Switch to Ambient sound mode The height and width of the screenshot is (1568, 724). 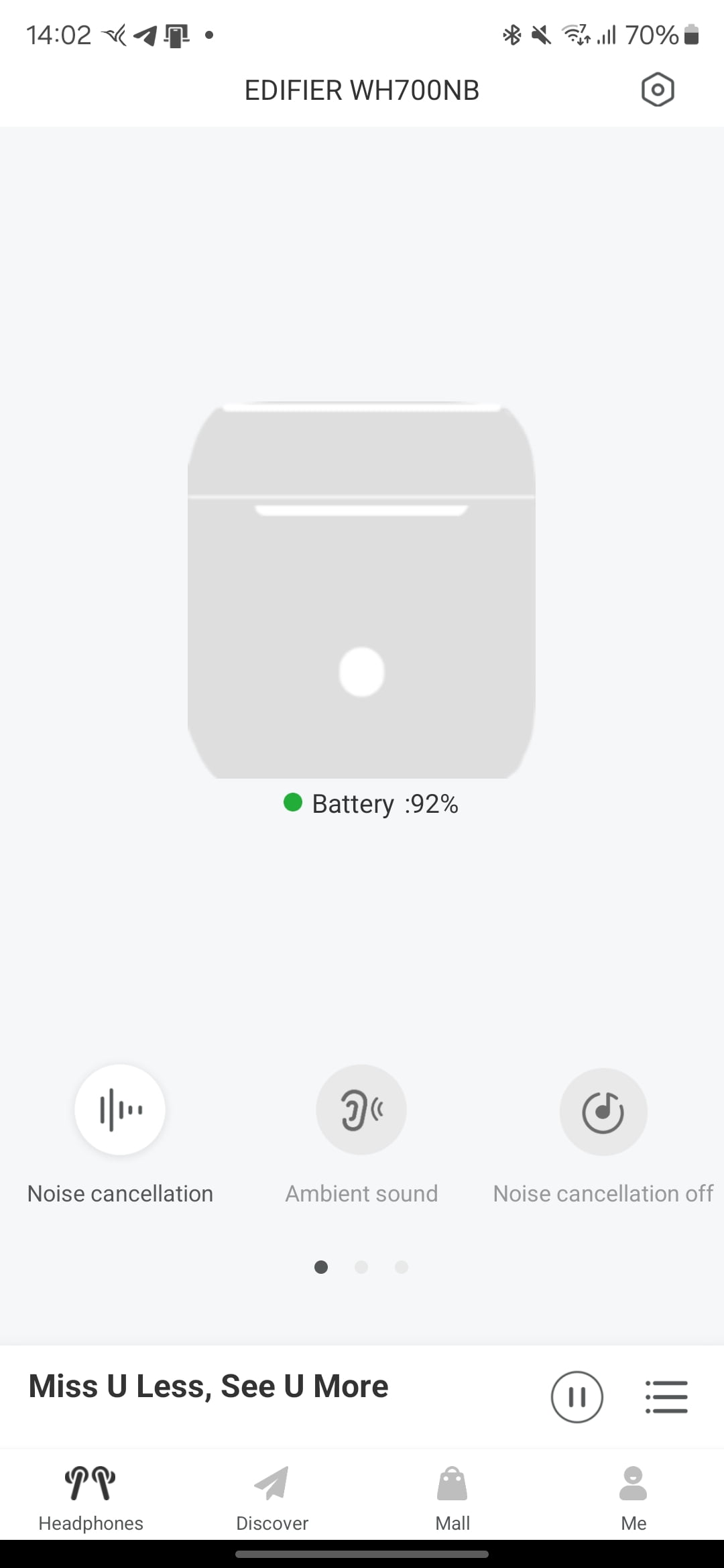[361, 1110]
